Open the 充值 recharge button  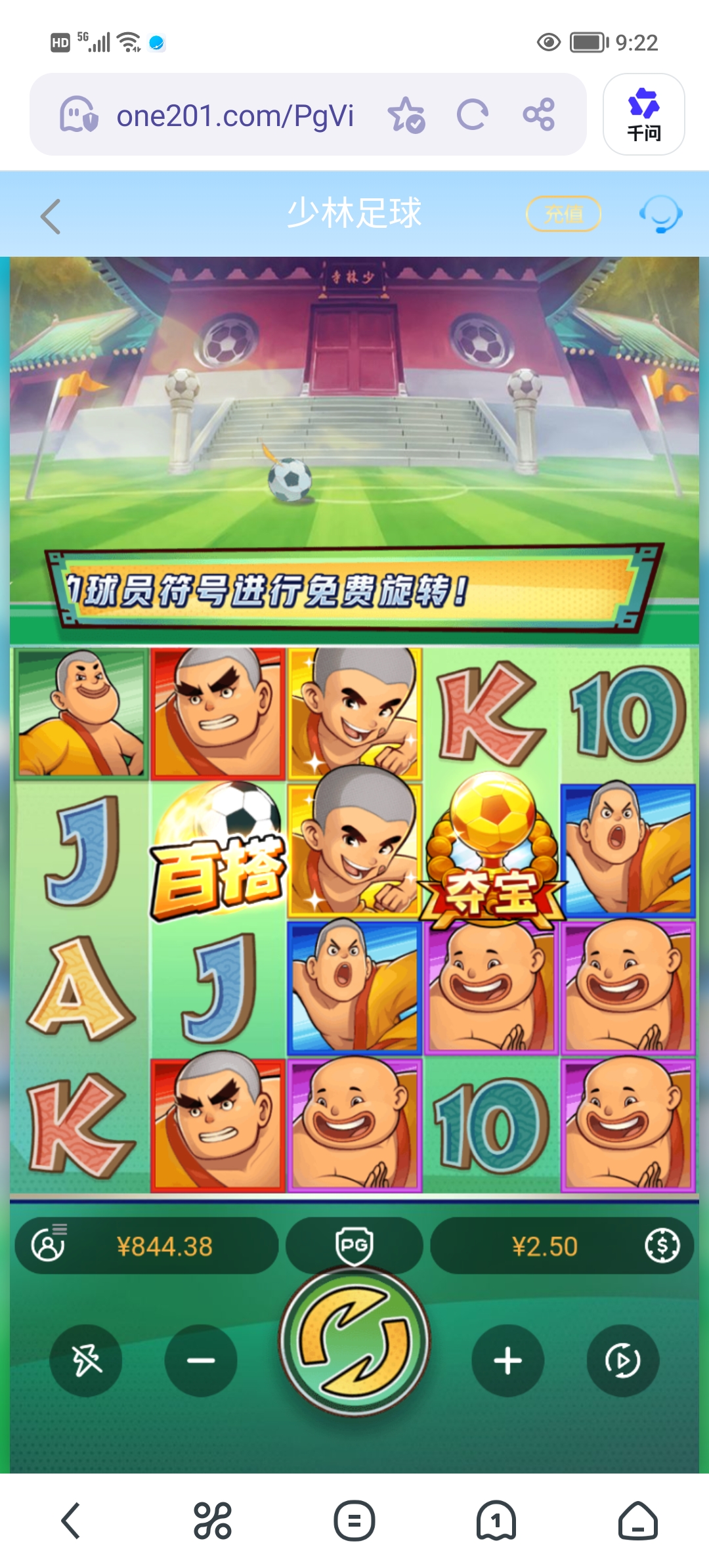[564, 213]
